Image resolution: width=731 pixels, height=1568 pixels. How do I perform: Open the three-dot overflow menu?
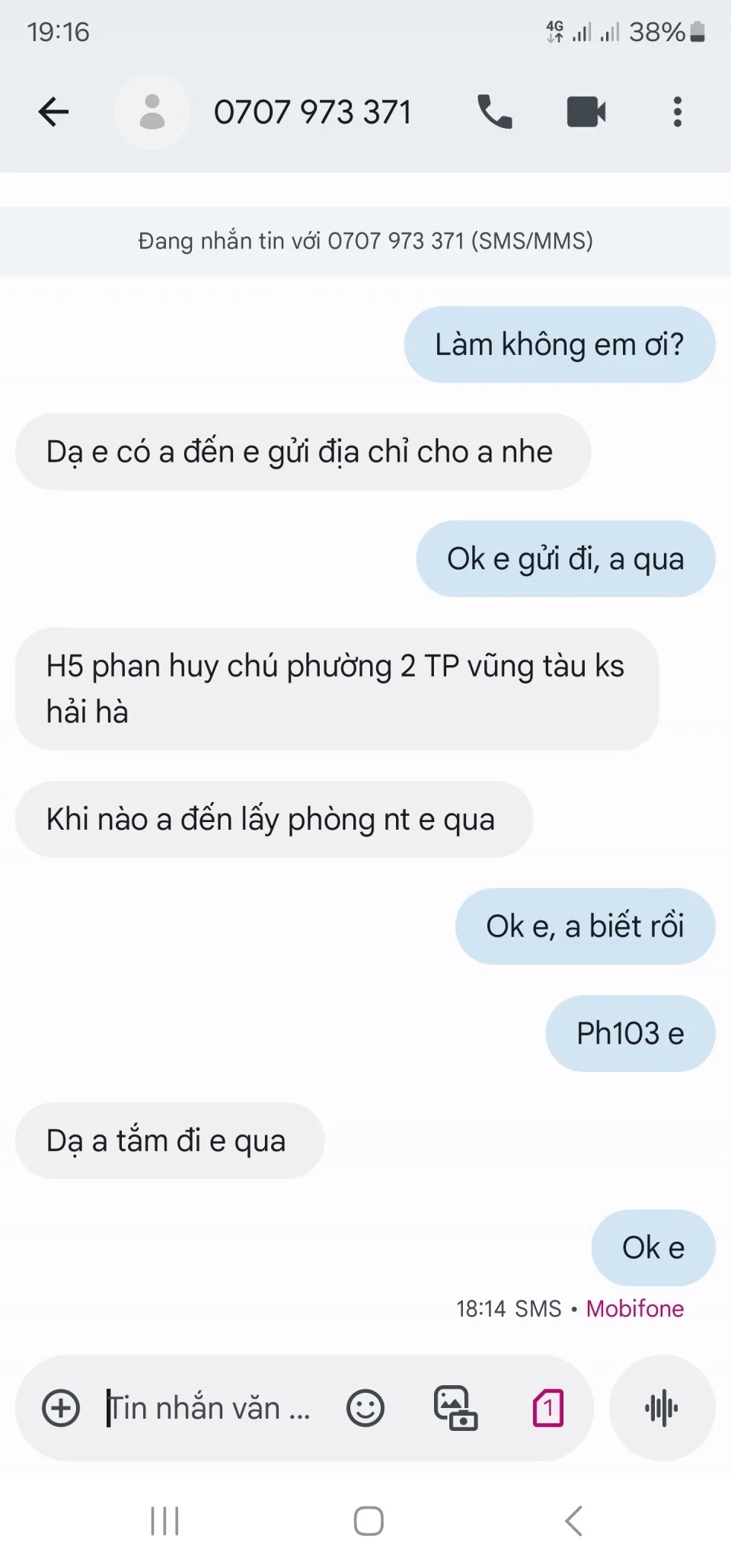(677, 112)
